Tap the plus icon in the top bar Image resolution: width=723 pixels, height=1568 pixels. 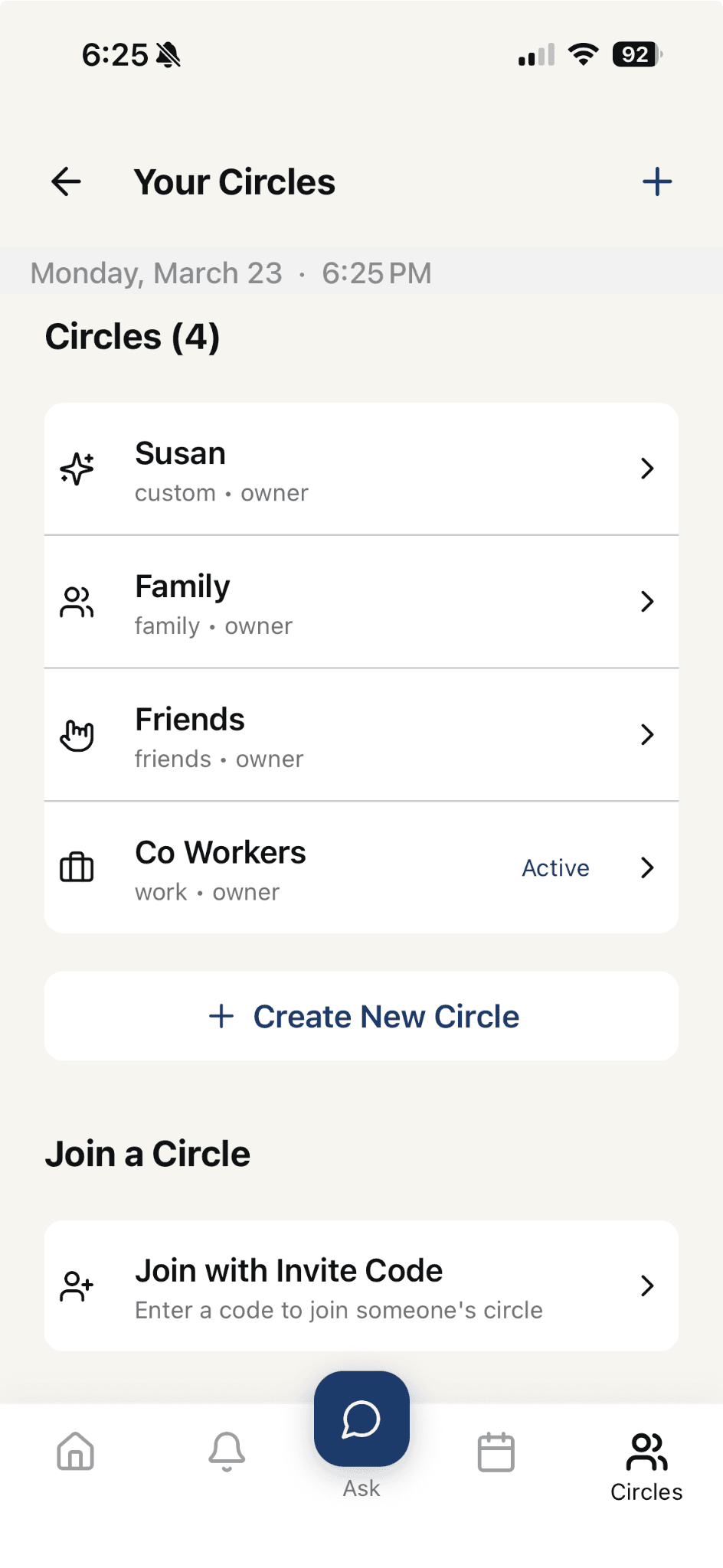tap(657, 181)
